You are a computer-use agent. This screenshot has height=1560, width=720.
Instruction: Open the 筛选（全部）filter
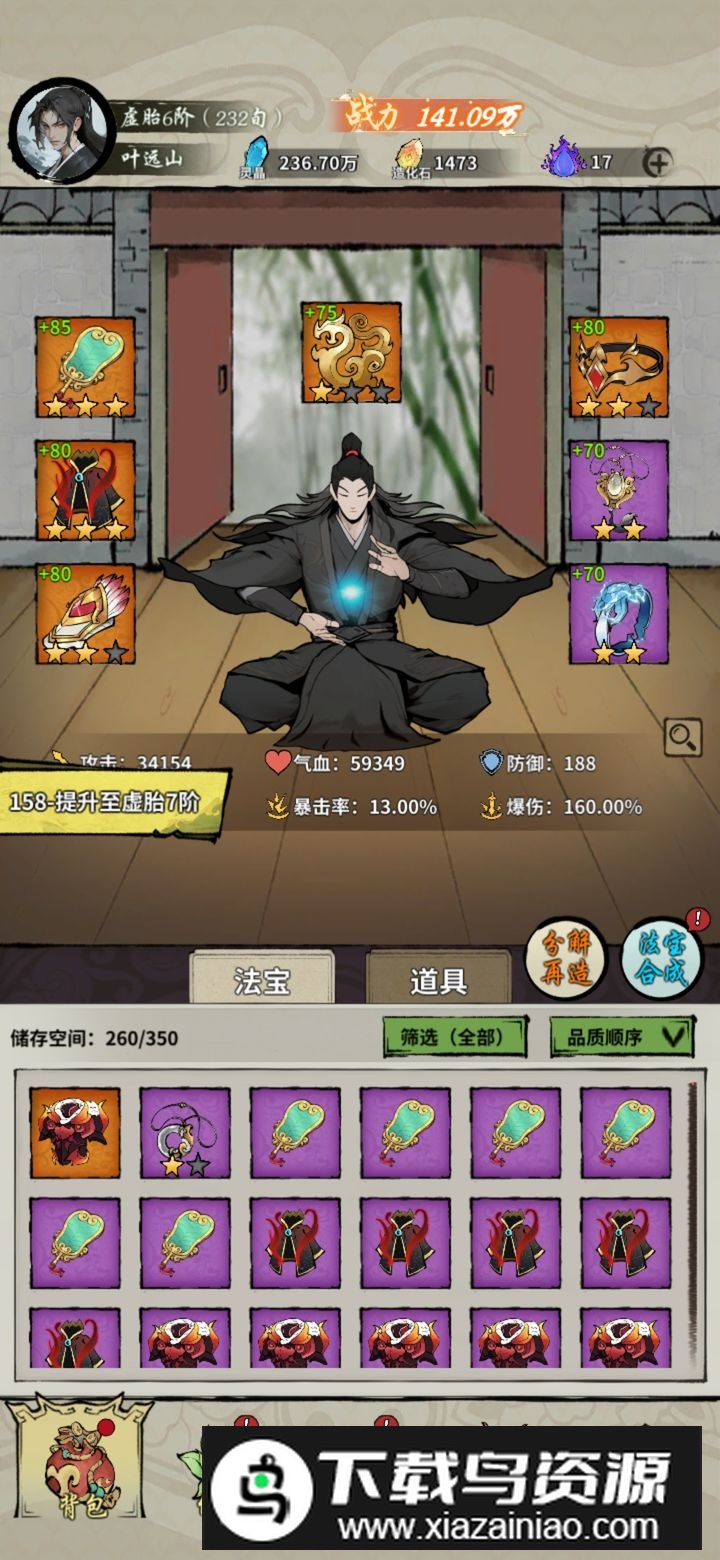455,1037
